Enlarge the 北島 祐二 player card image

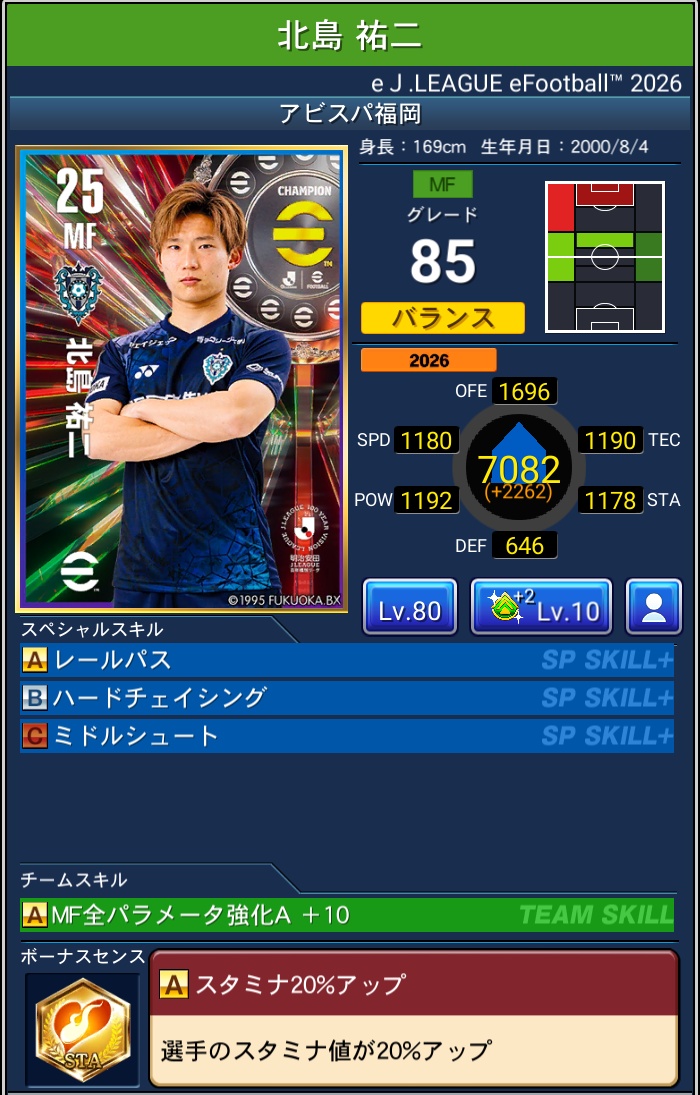(181, 378)
